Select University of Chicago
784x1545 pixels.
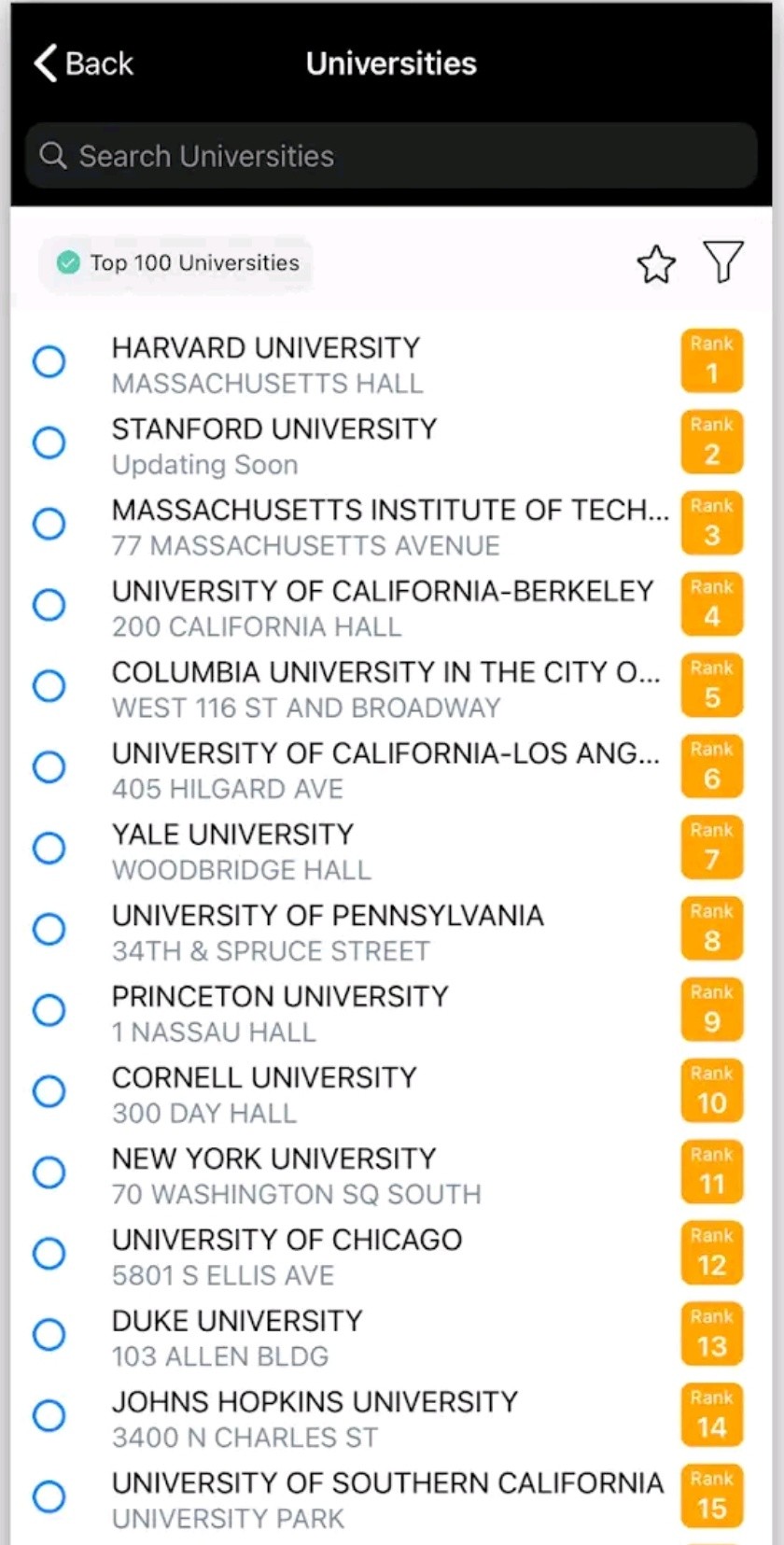click(49, 1254)
